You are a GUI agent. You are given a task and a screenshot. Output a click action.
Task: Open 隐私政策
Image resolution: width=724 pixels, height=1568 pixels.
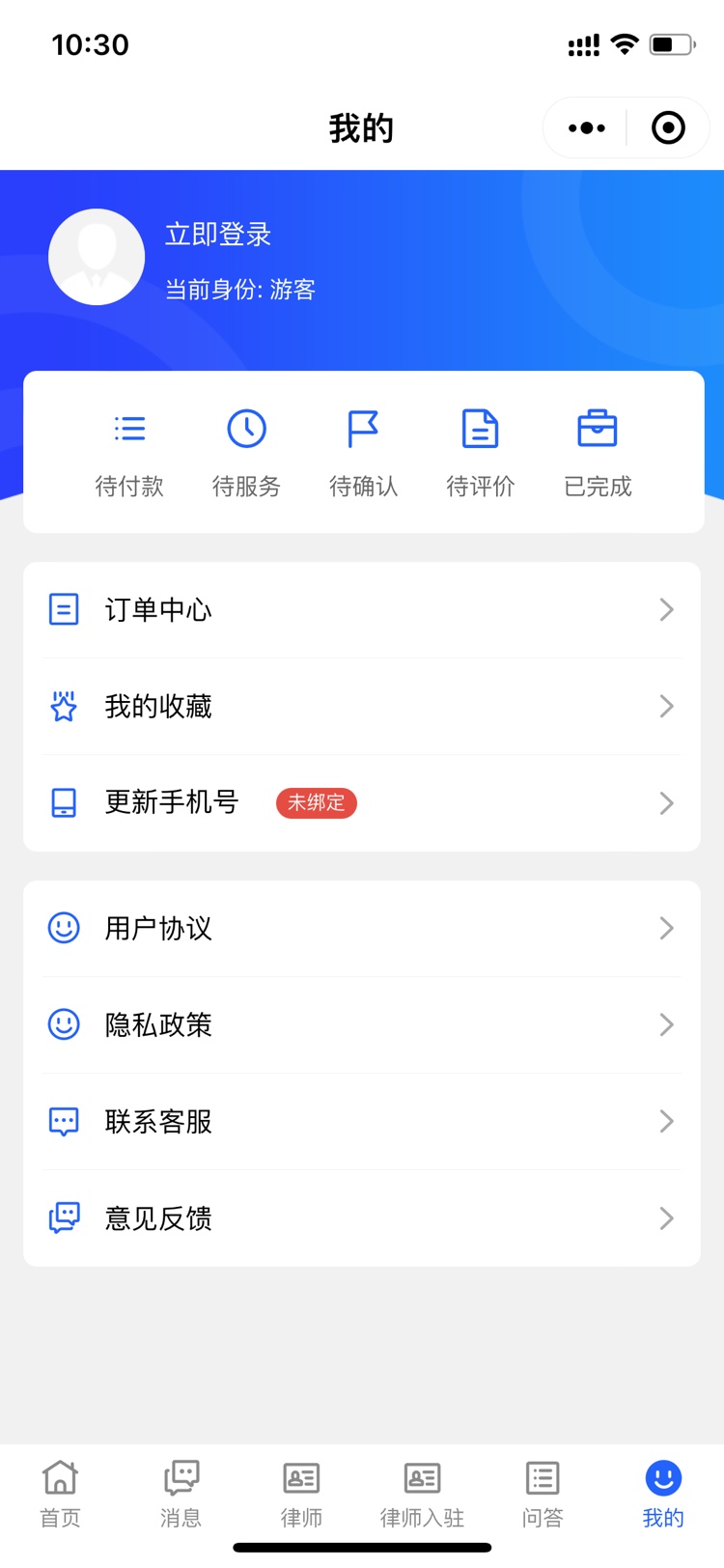click(x=362, y=1025)
